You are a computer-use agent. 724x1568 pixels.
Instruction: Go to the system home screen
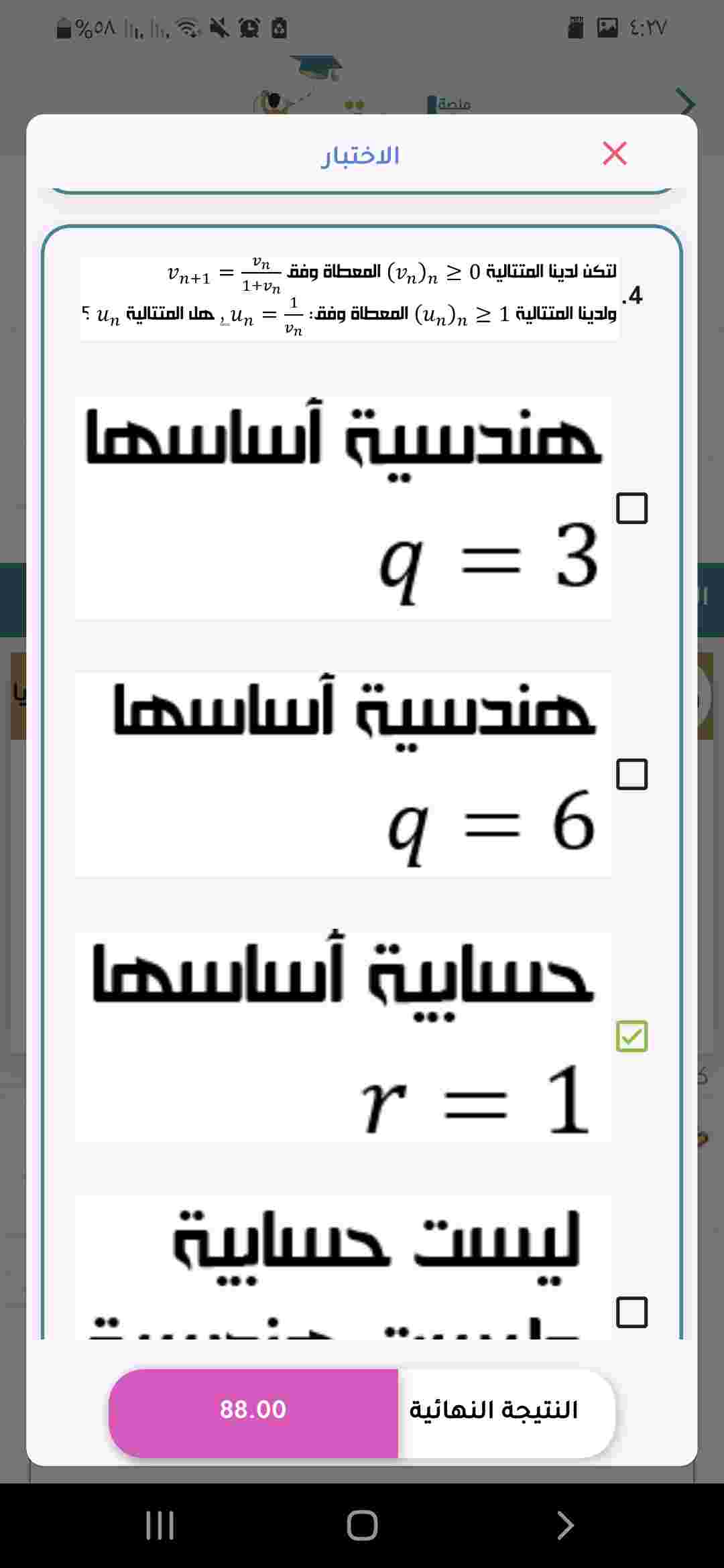coord(362,1525)
